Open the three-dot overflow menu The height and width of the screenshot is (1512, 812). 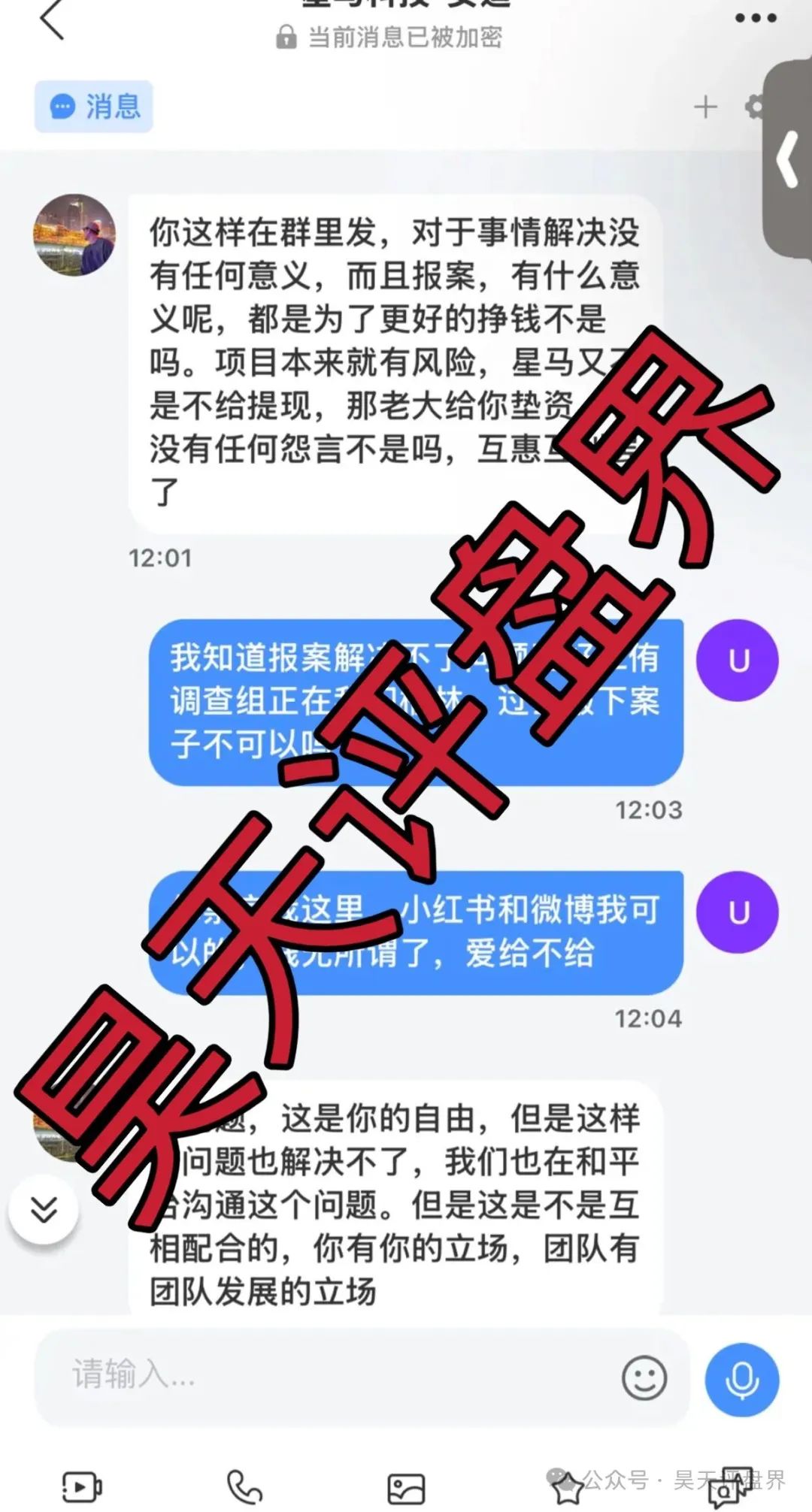[x=755, y=18]
